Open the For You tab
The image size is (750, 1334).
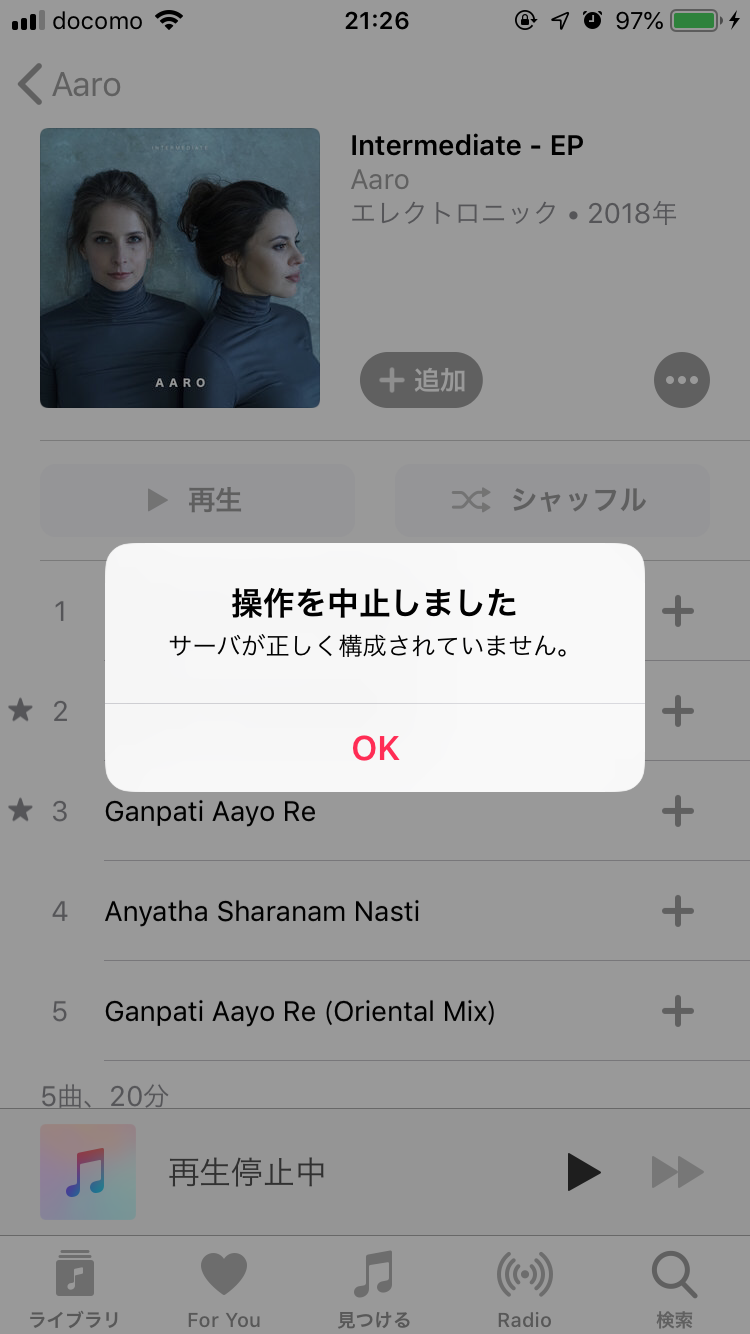click(224, 1288)
